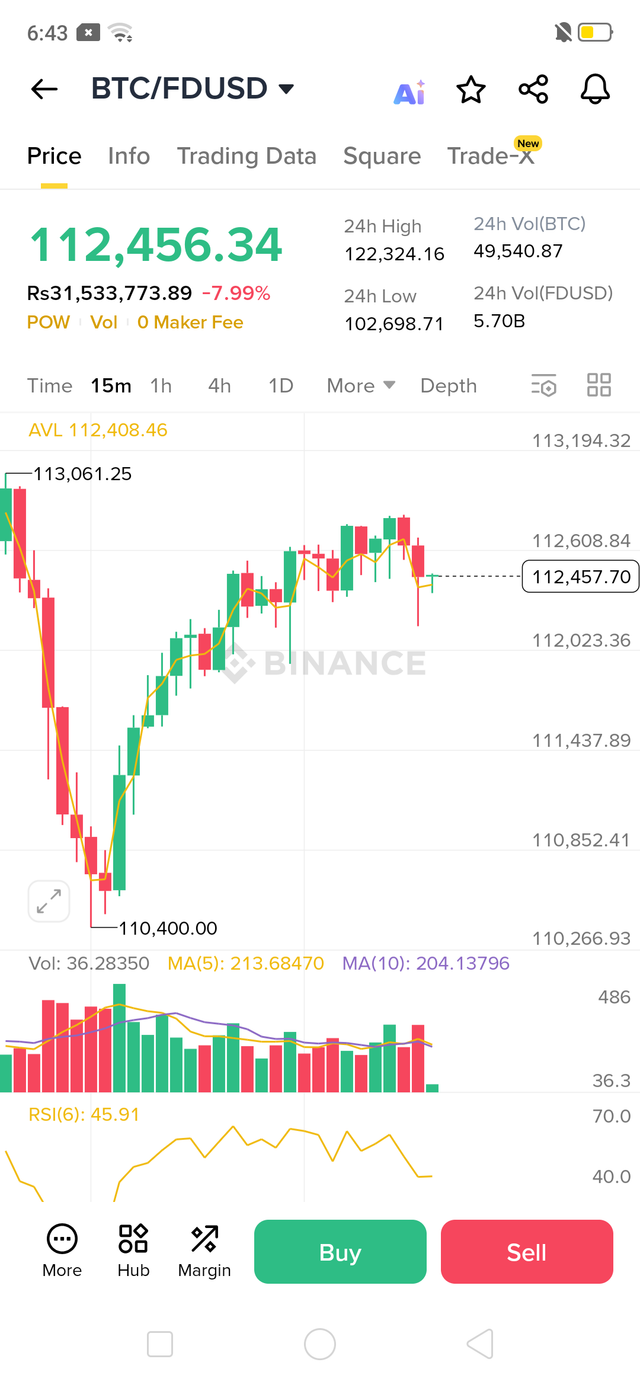The width and height of the screenshot is (640, 1387).
Task: Expand chart to full screen
Action: pyautogui.click(x=48, y=901)
